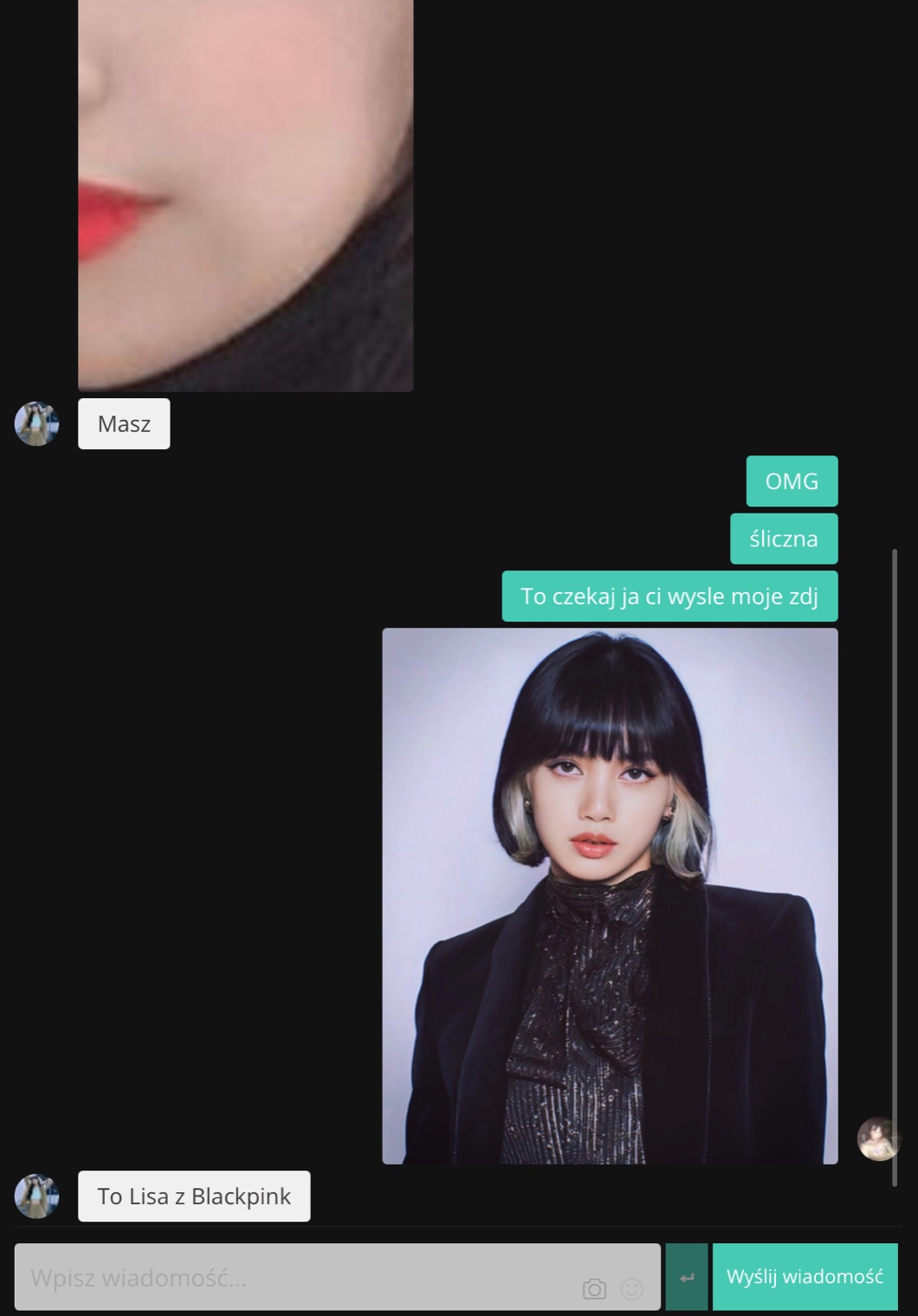The width and height of the screenshot is (918, 1316).
Task: View sender's avatar next to 'Masz'
Action: pos(36,423)
